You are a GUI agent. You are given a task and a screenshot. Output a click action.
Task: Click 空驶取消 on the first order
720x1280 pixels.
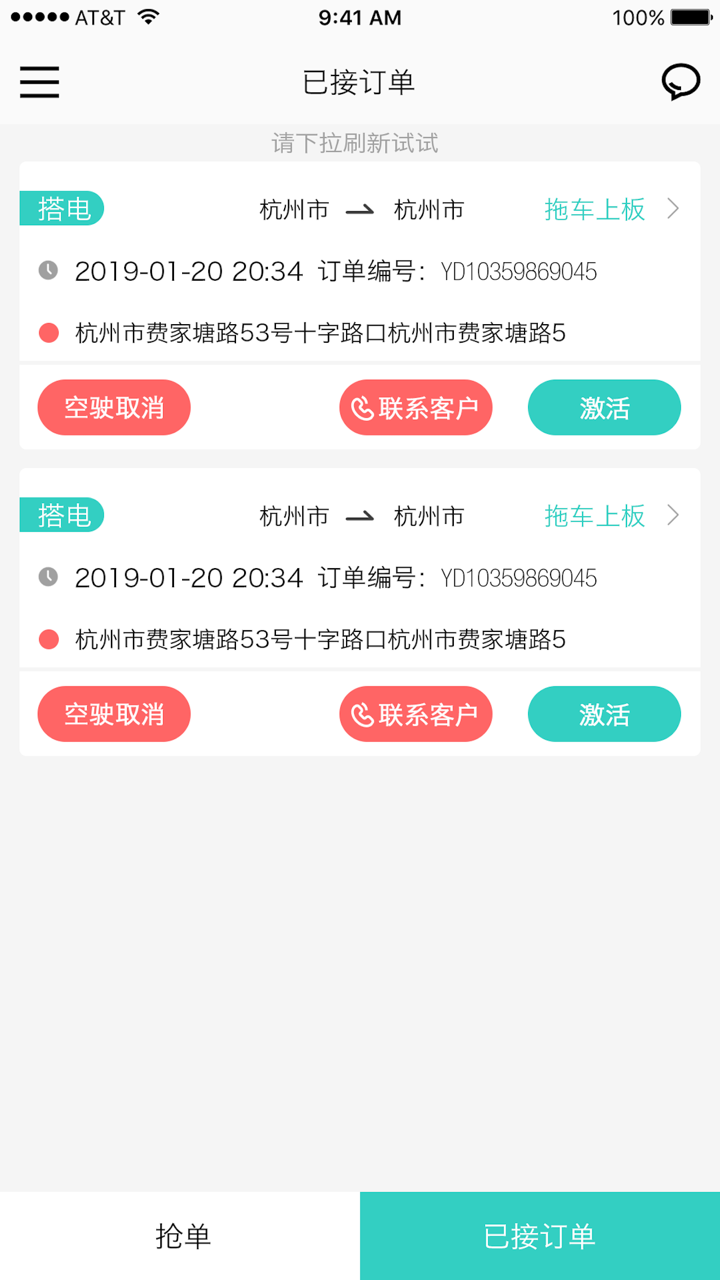(113, 407)
